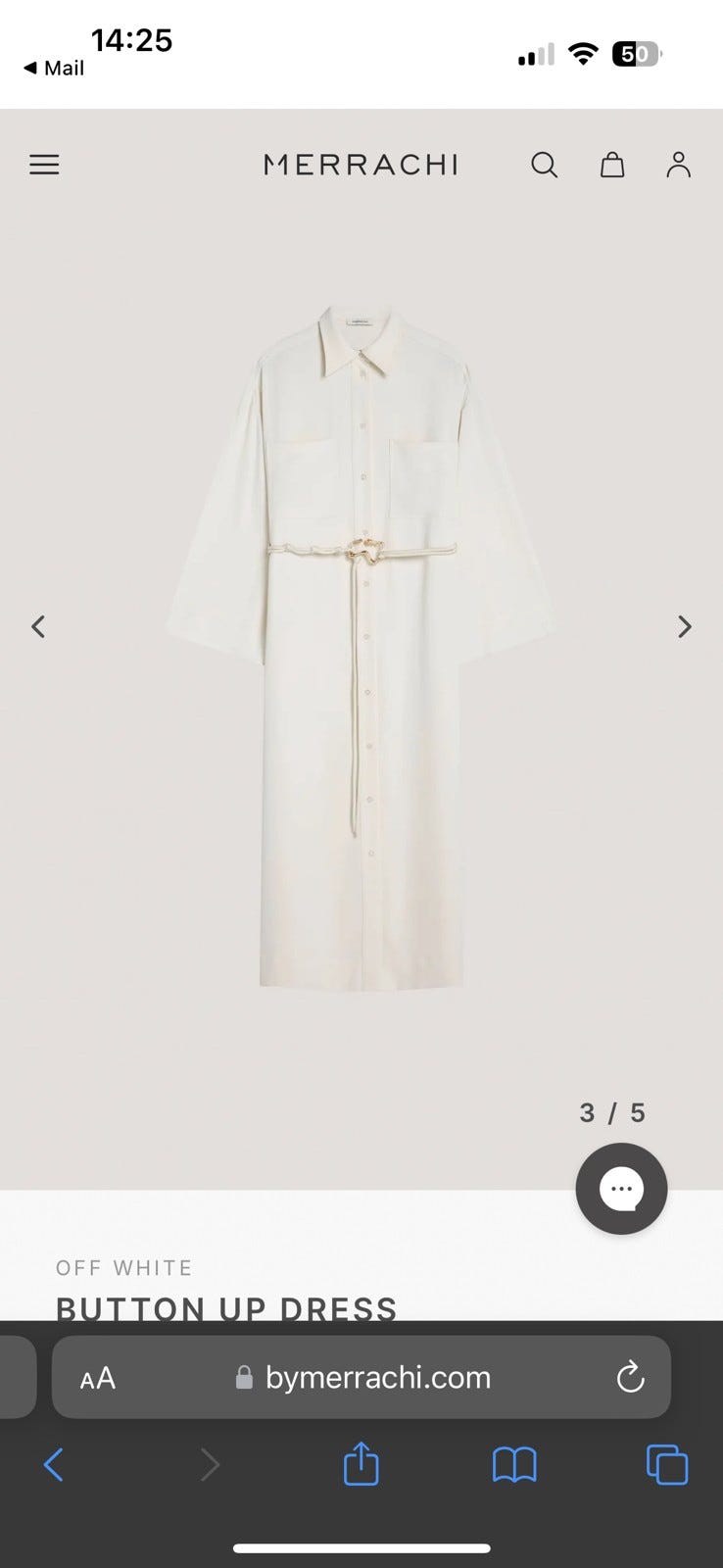Show the next product image
This screenshot has width=723, height=1568.
pyautogui.click(x=685, y=626)
